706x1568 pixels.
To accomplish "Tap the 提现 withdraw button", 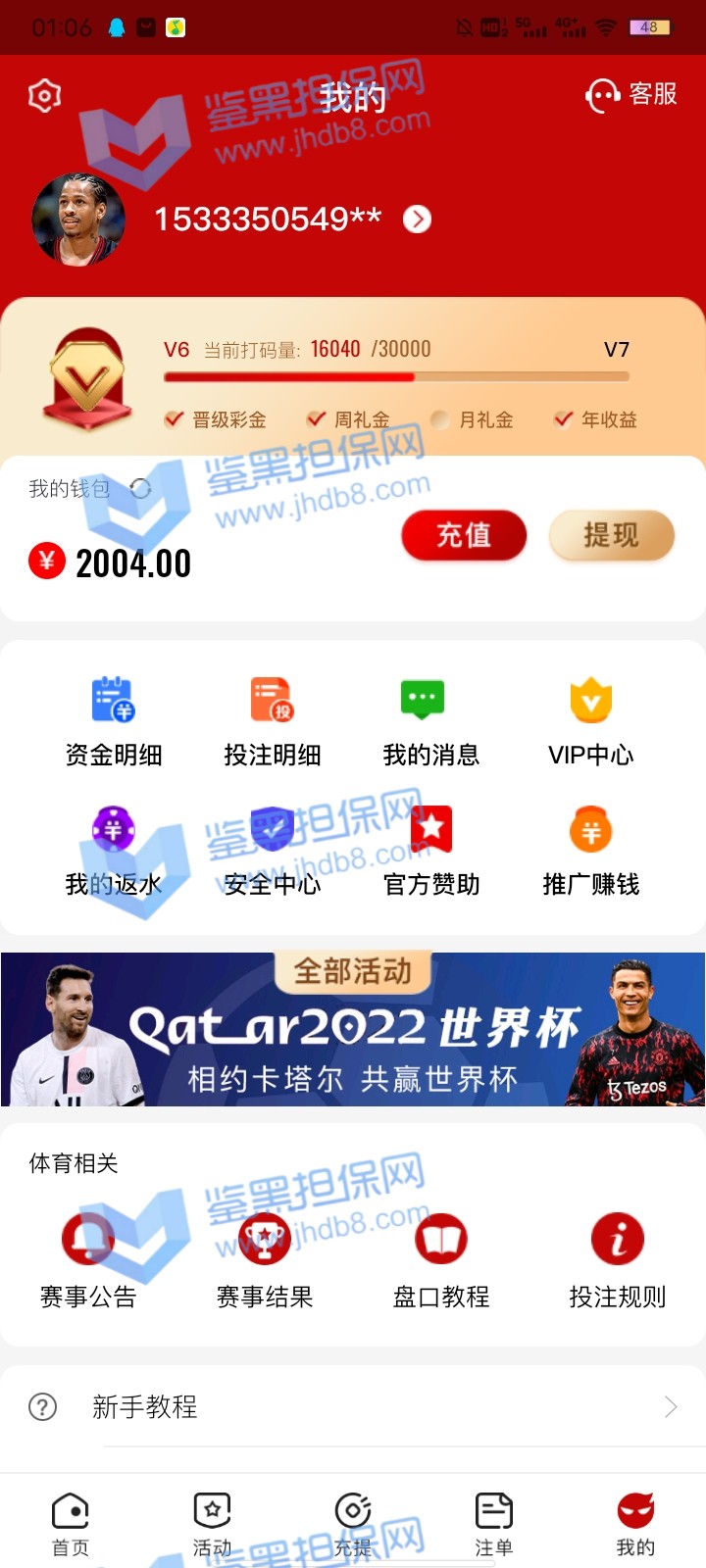I will 611,535.
